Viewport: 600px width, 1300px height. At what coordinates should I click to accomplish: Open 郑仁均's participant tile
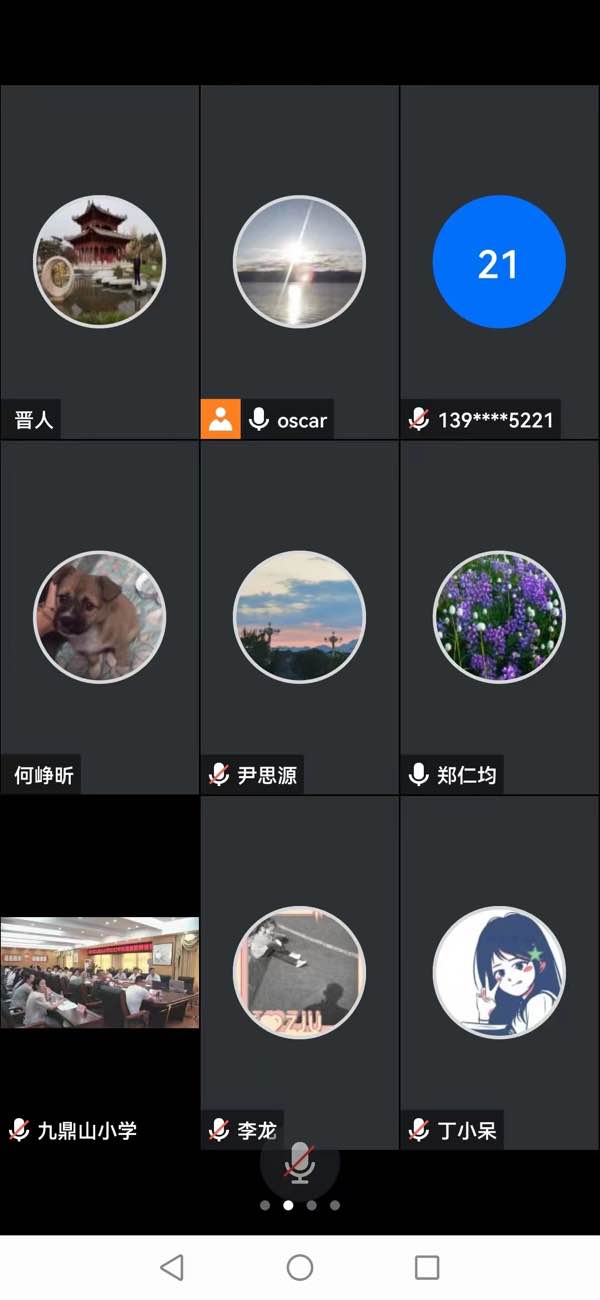(499, 617)
